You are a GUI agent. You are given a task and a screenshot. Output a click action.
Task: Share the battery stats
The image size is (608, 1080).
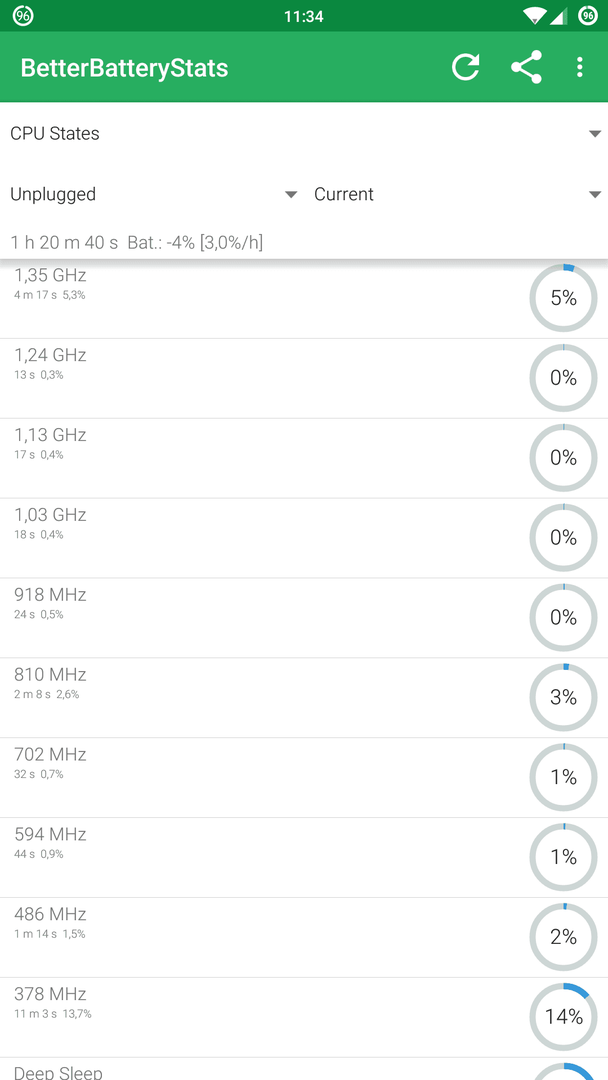tap(526, 68)
